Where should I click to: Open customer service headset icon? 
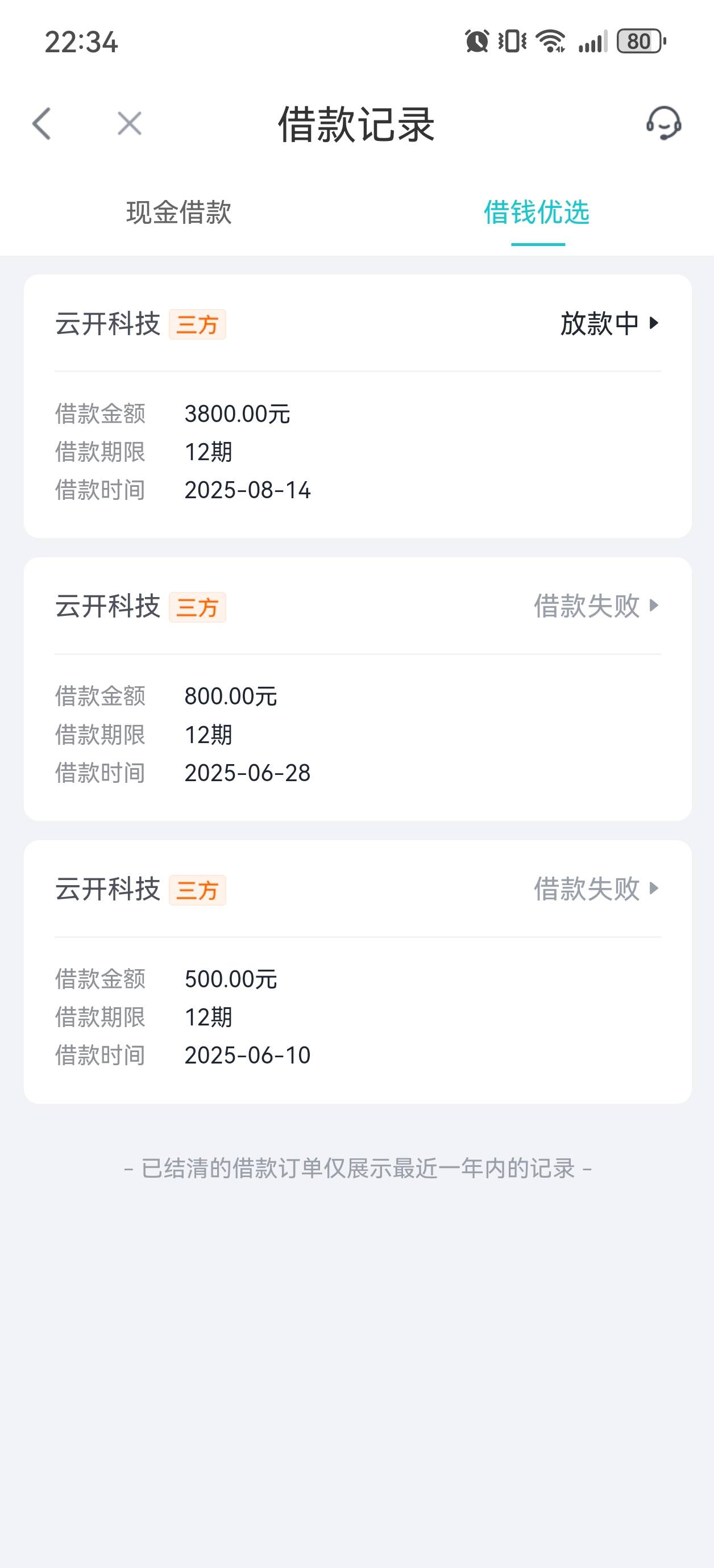pos(663,123)
